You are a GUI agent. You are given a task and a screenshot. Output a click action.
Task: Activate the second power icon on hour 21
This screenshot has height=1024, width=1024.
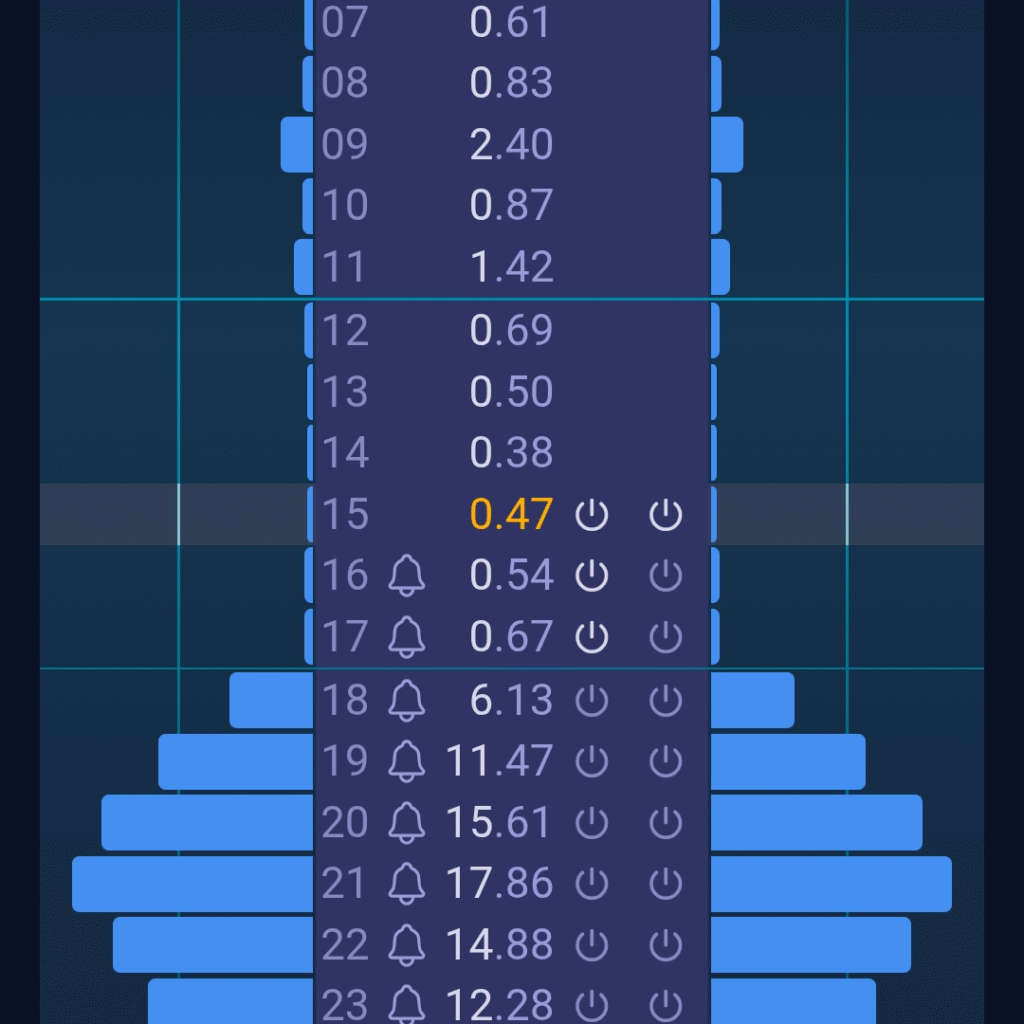[666, 884]
